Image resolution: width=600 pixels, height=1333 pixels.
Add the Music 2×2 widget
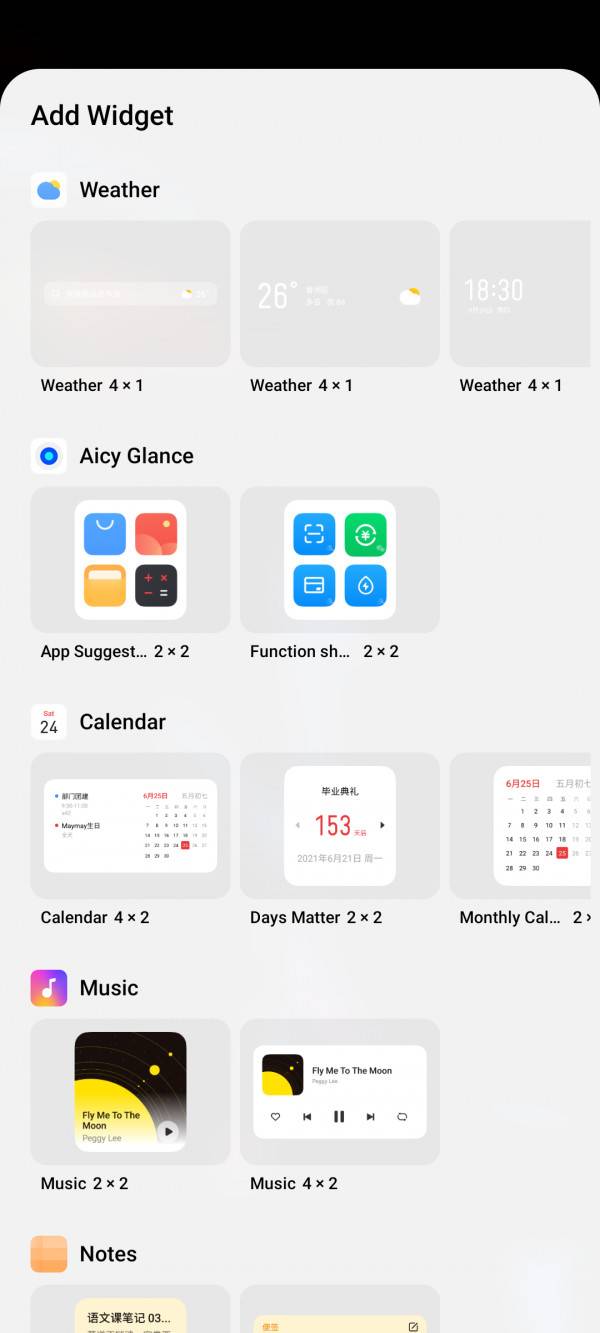(x=130, y=1092)
